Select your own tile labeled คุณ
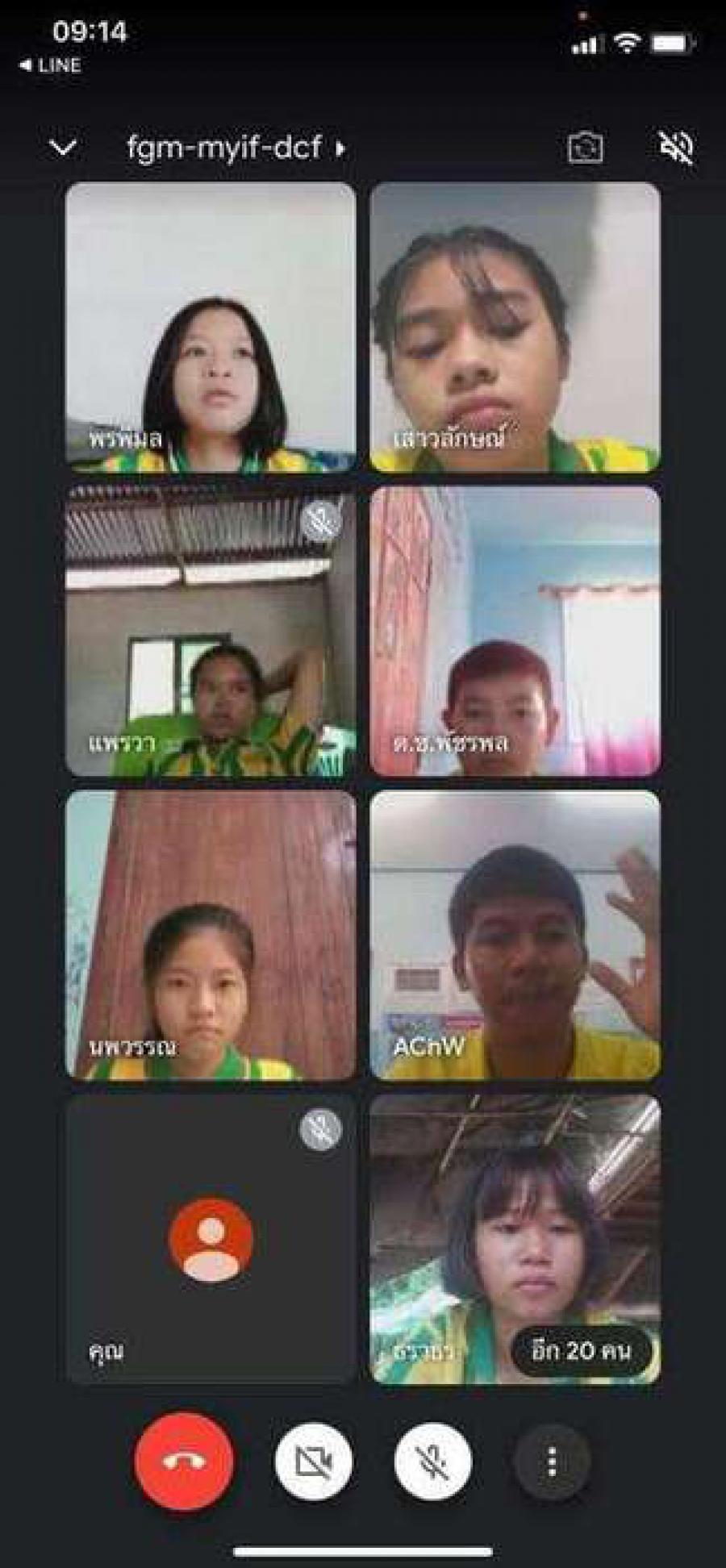The height and width of the screenshot is (1568, 726). pos(211,1239)
